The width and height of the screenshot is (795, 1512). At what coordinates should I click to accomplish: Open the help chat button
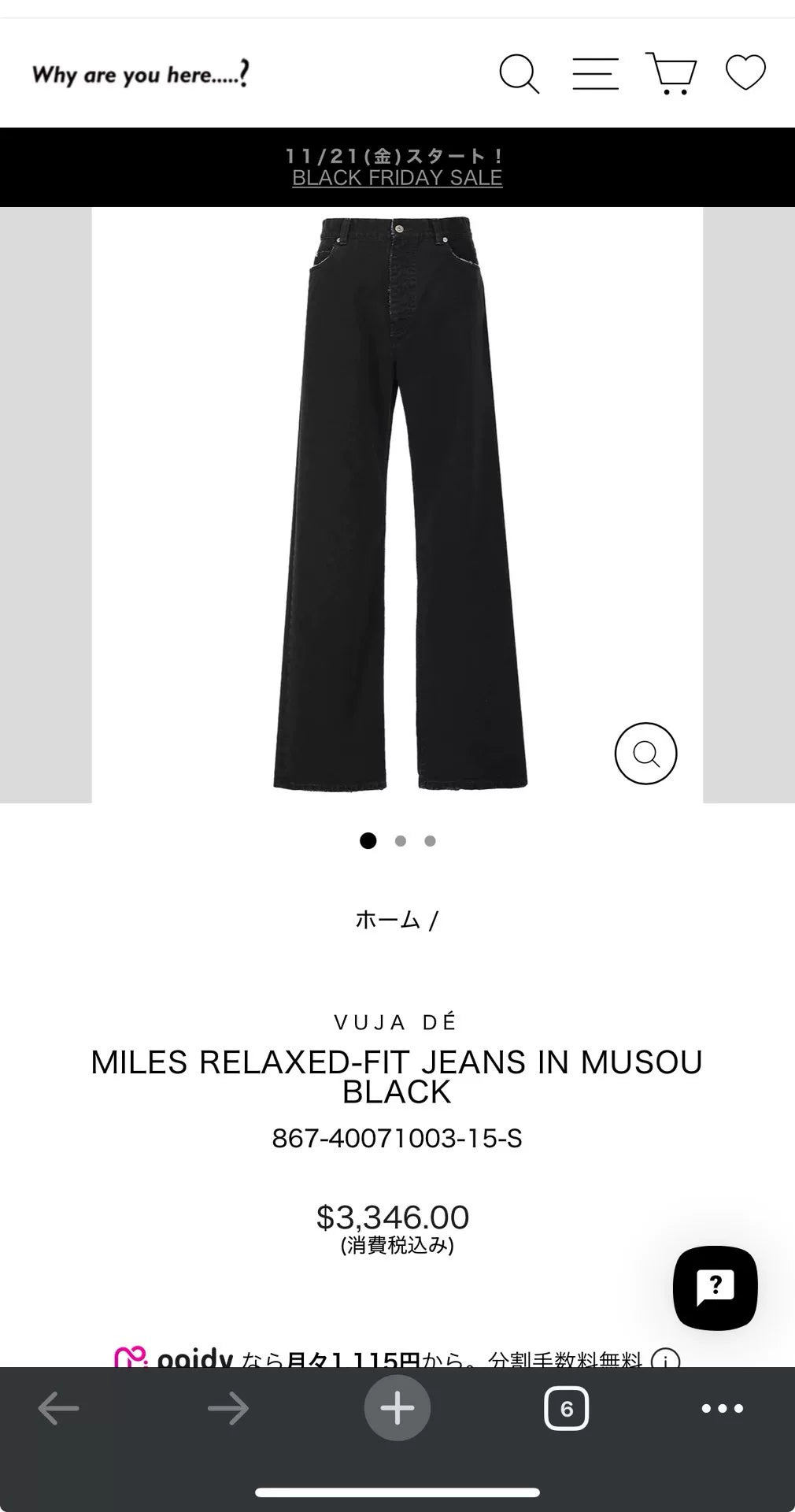pos(715,1288)
